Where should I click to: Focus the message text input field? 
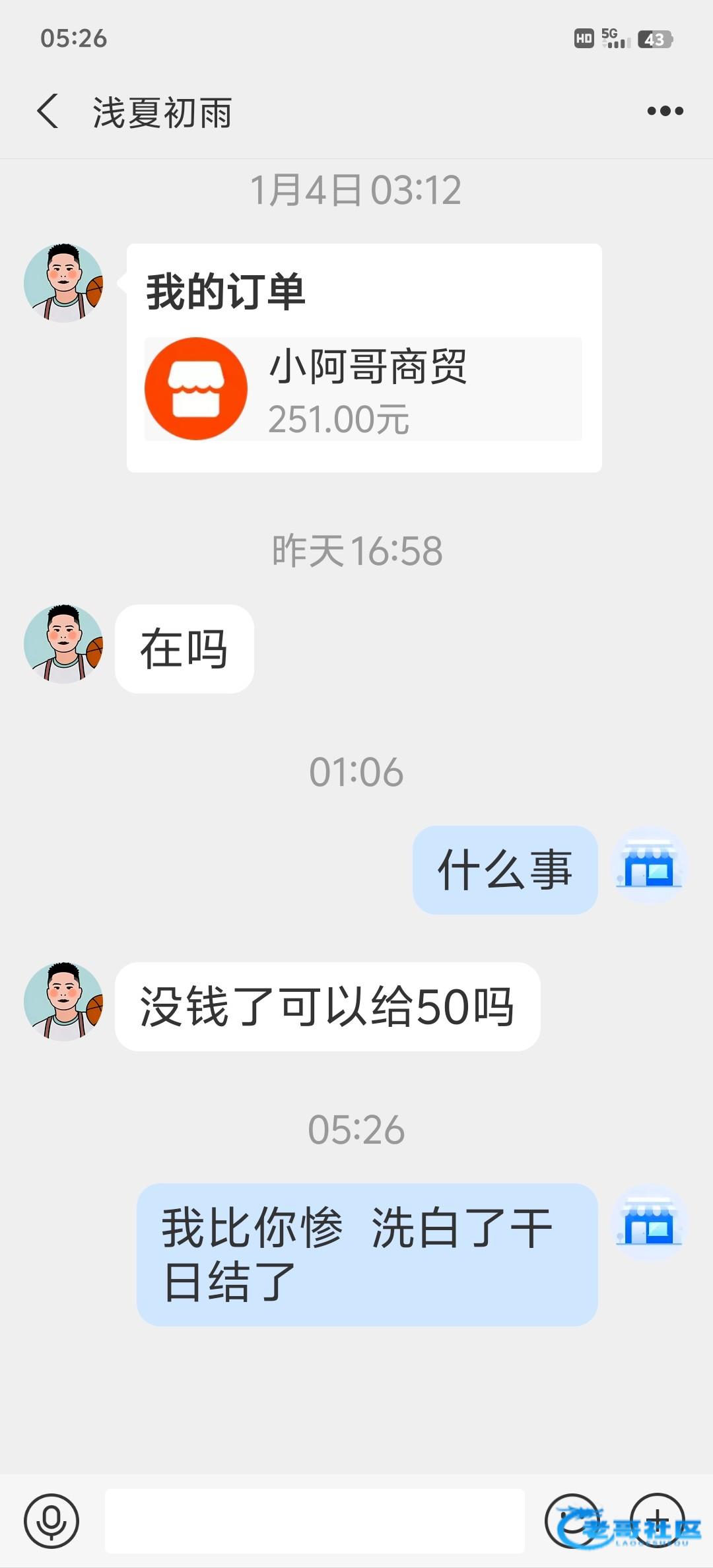tap(314, 1520)
